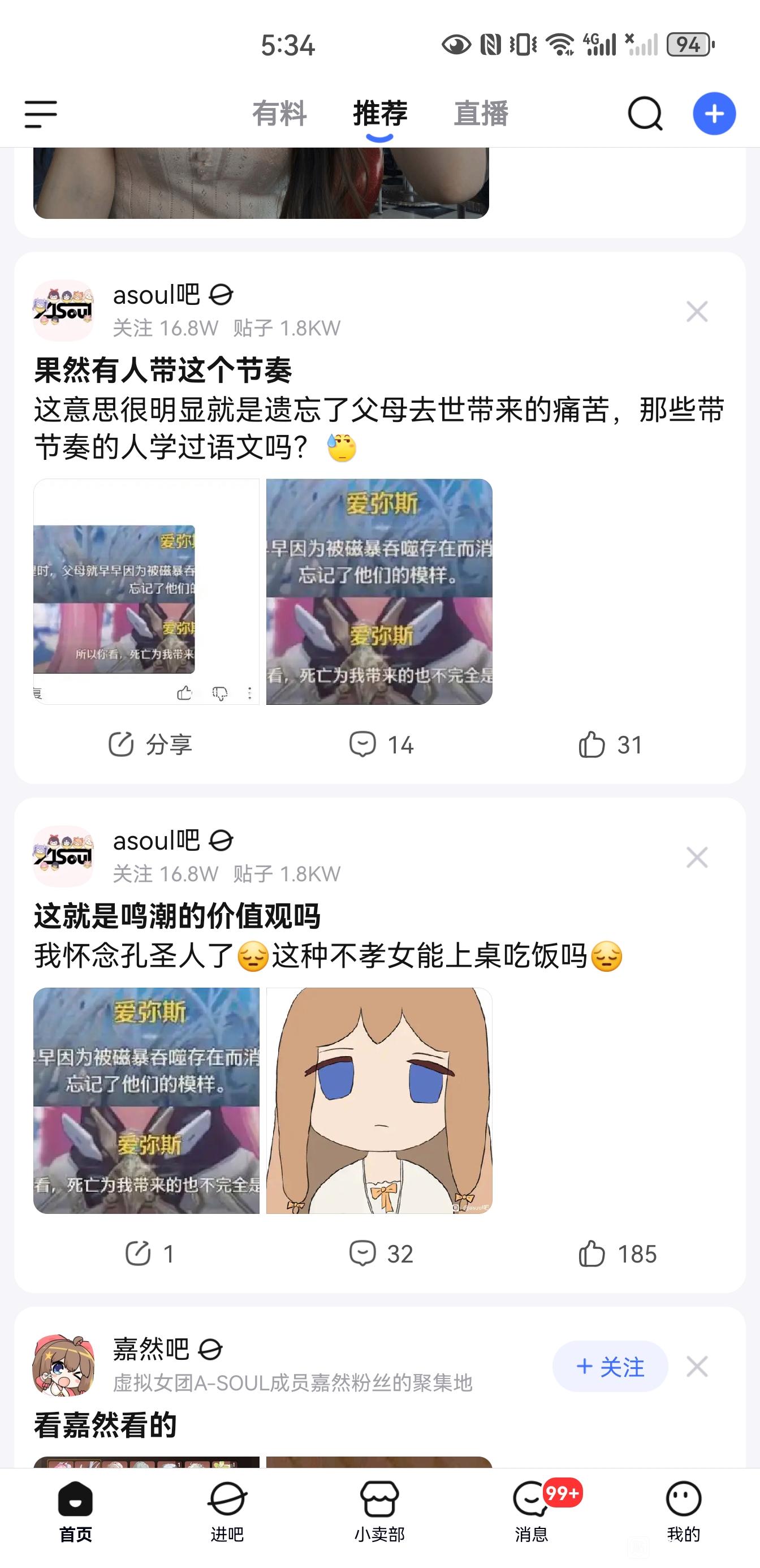Dismiss the 果然有人带这个节奏 post
Screen dimensions: 760x1568
click(x=697, y=312)
